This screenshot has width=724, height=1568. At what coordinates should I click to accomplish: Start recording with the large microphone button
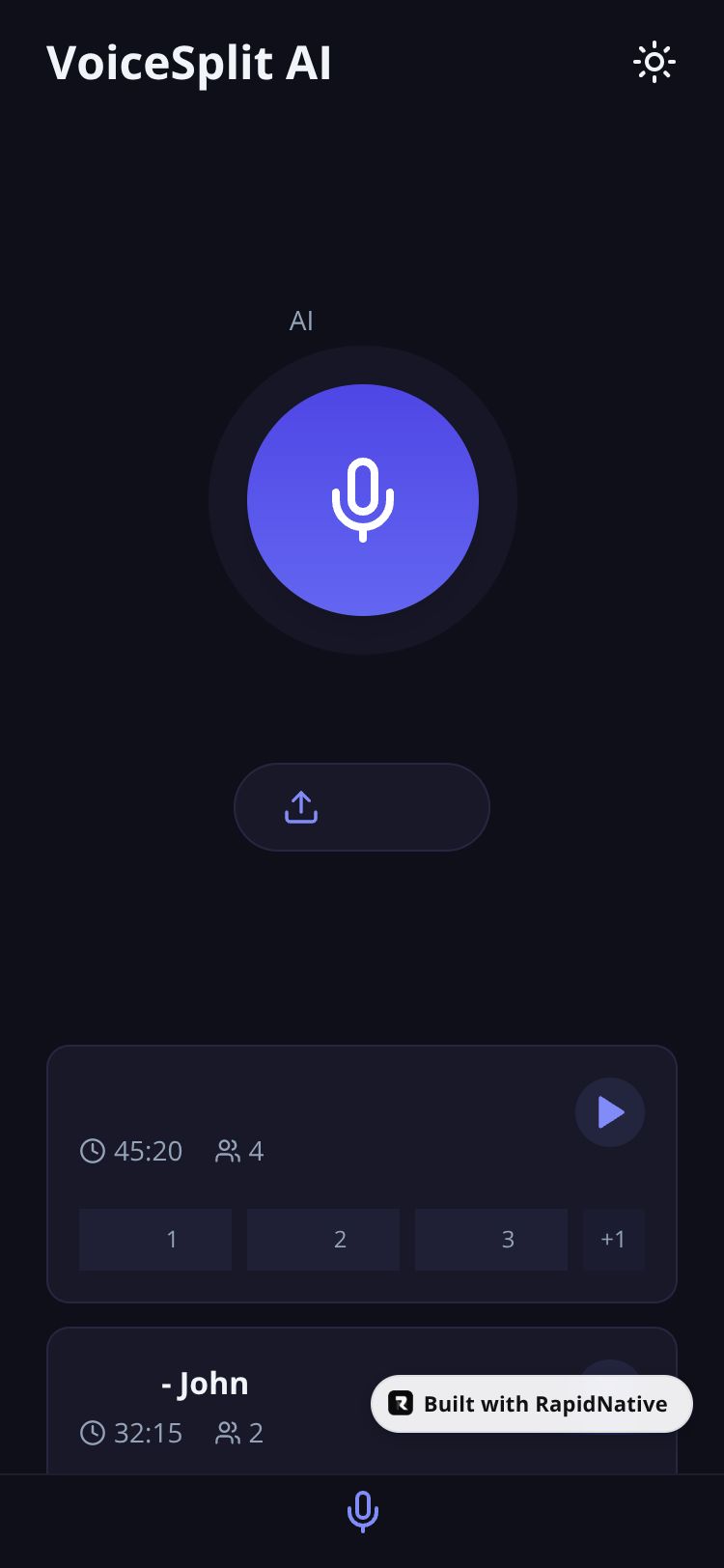(363, 500)
